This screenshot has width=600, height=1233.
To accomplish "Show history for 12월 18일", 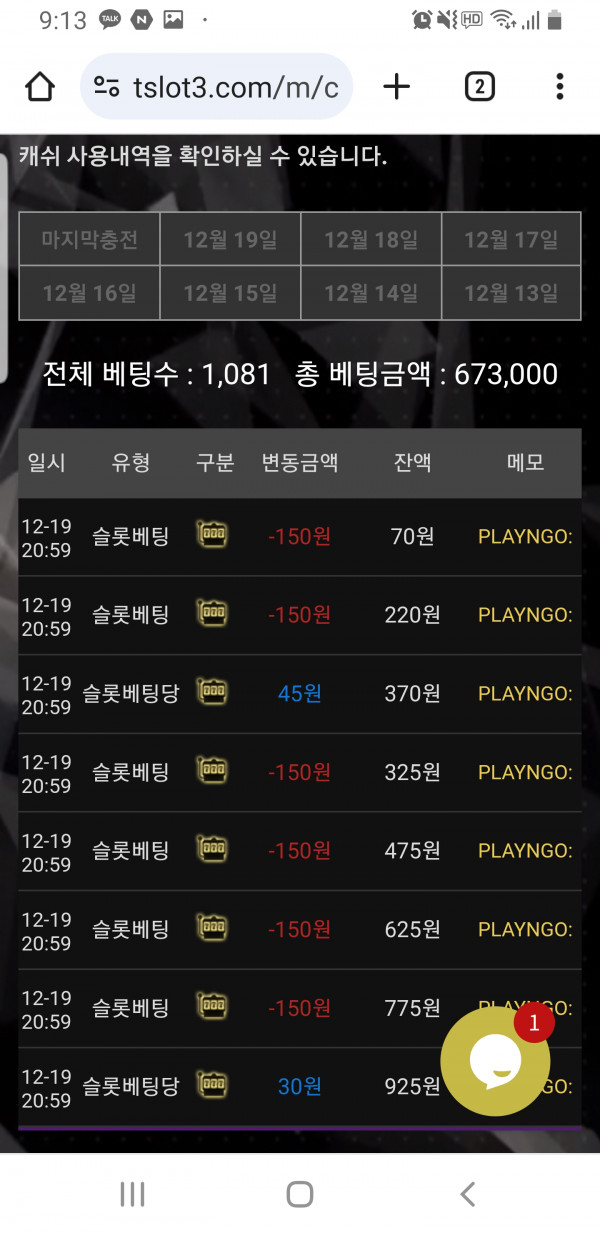I will click(371, 240).
